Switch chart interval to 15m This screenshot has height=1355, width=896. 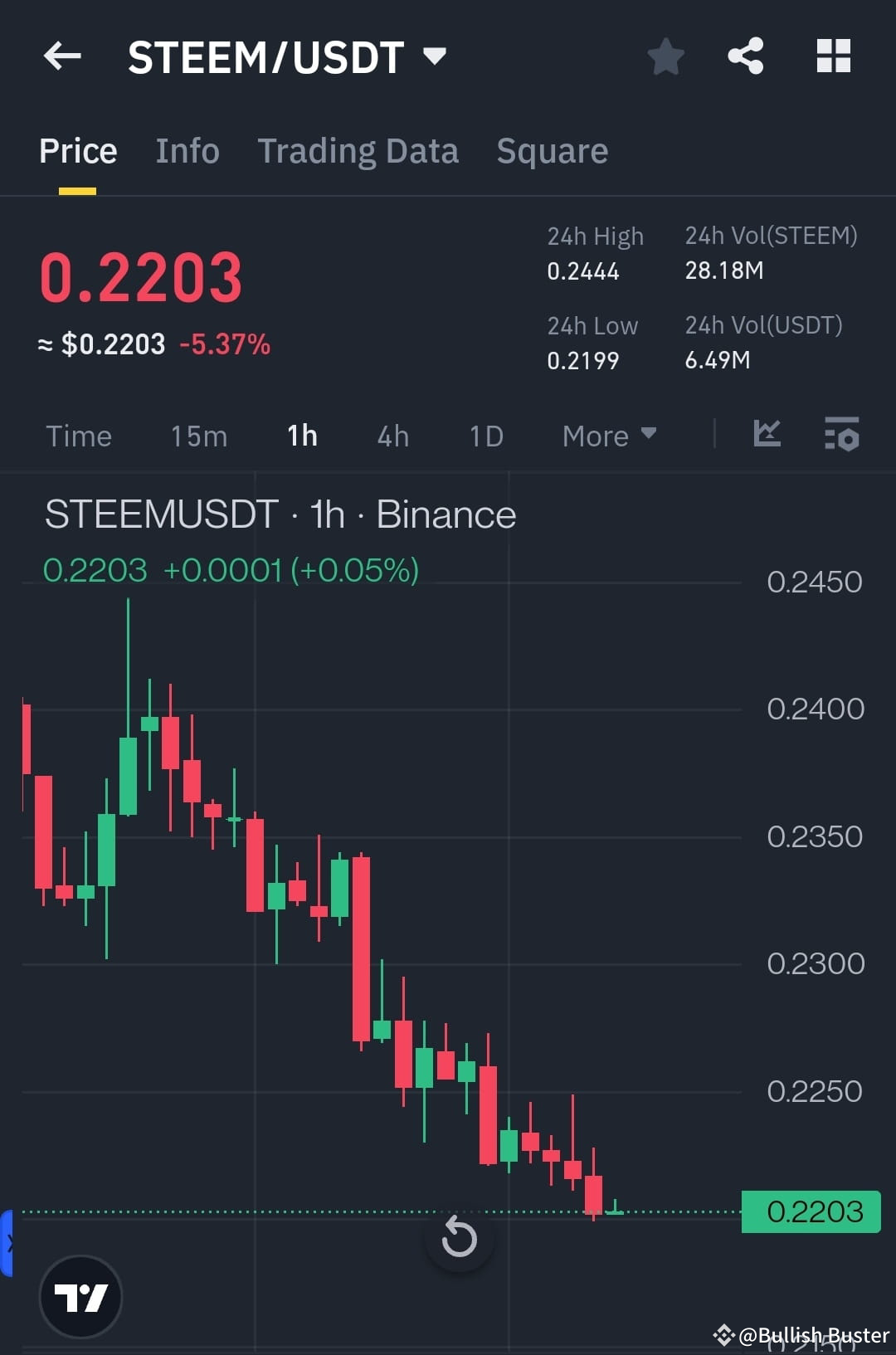pos(198,435)
